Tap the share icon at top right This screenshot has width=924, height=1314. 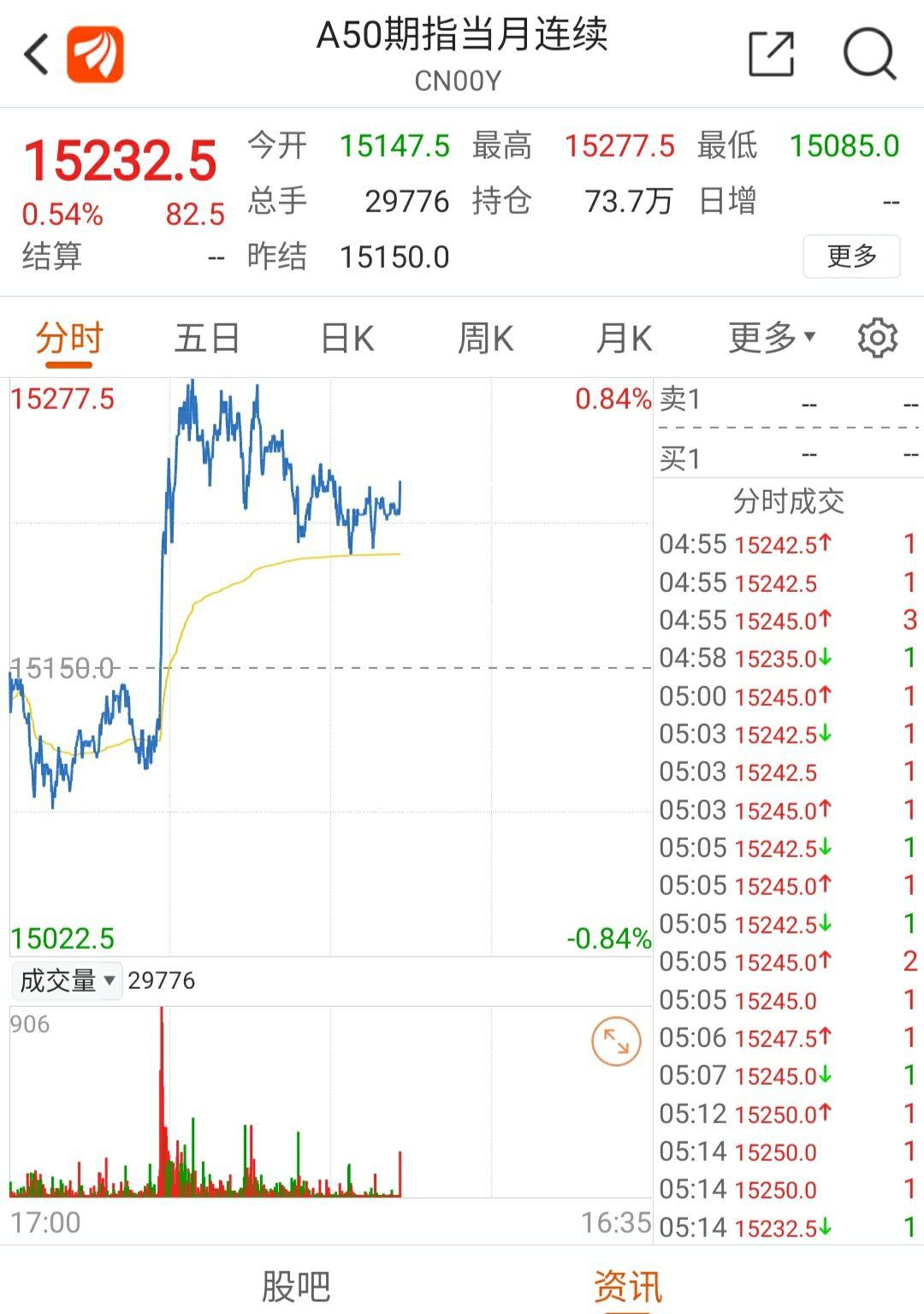[773, 53]
